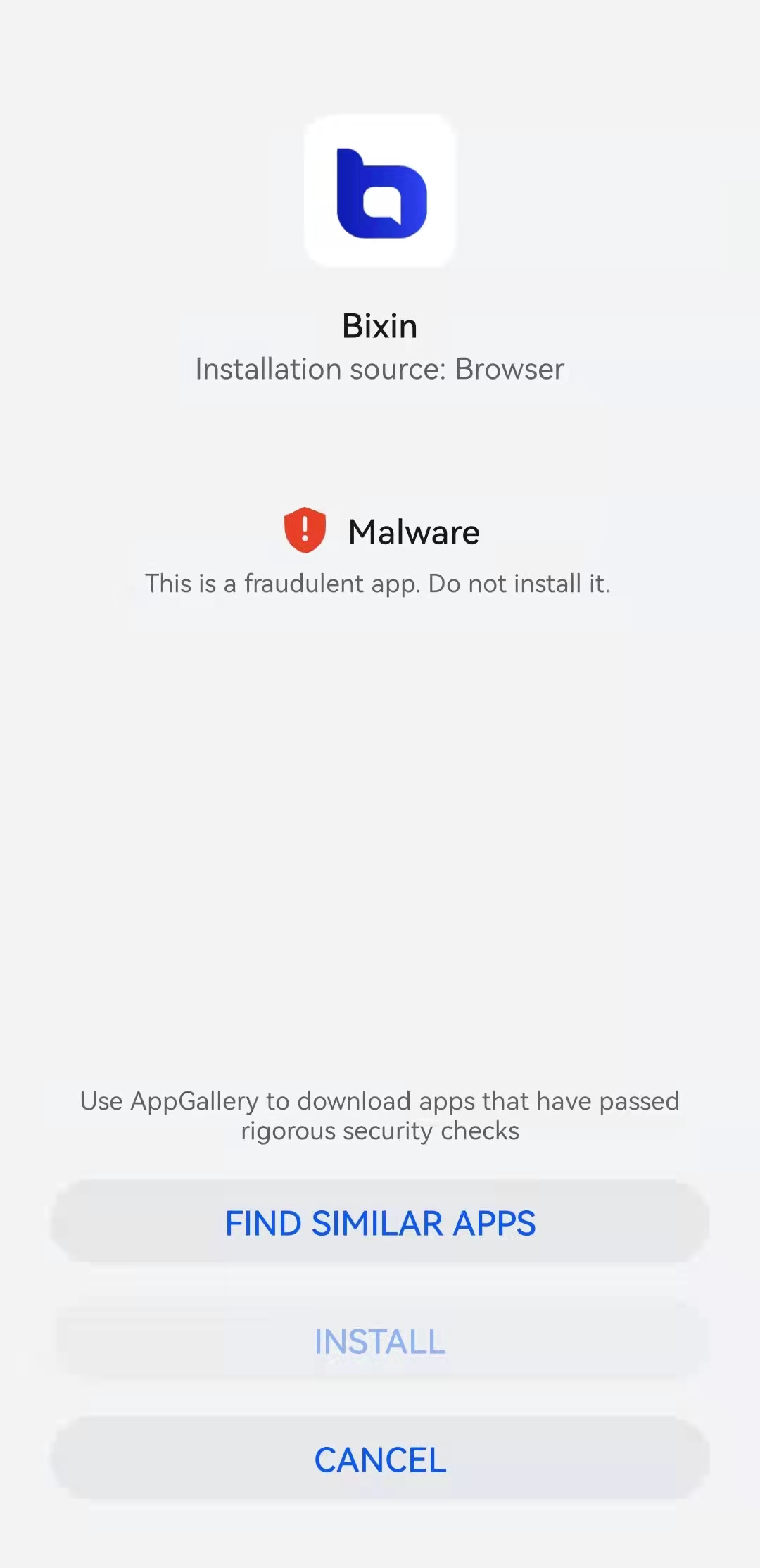The width and height of the screenshot is (760, 1568).
Task: Install the Bixin app anyway
Action: tap(380, 1341)
